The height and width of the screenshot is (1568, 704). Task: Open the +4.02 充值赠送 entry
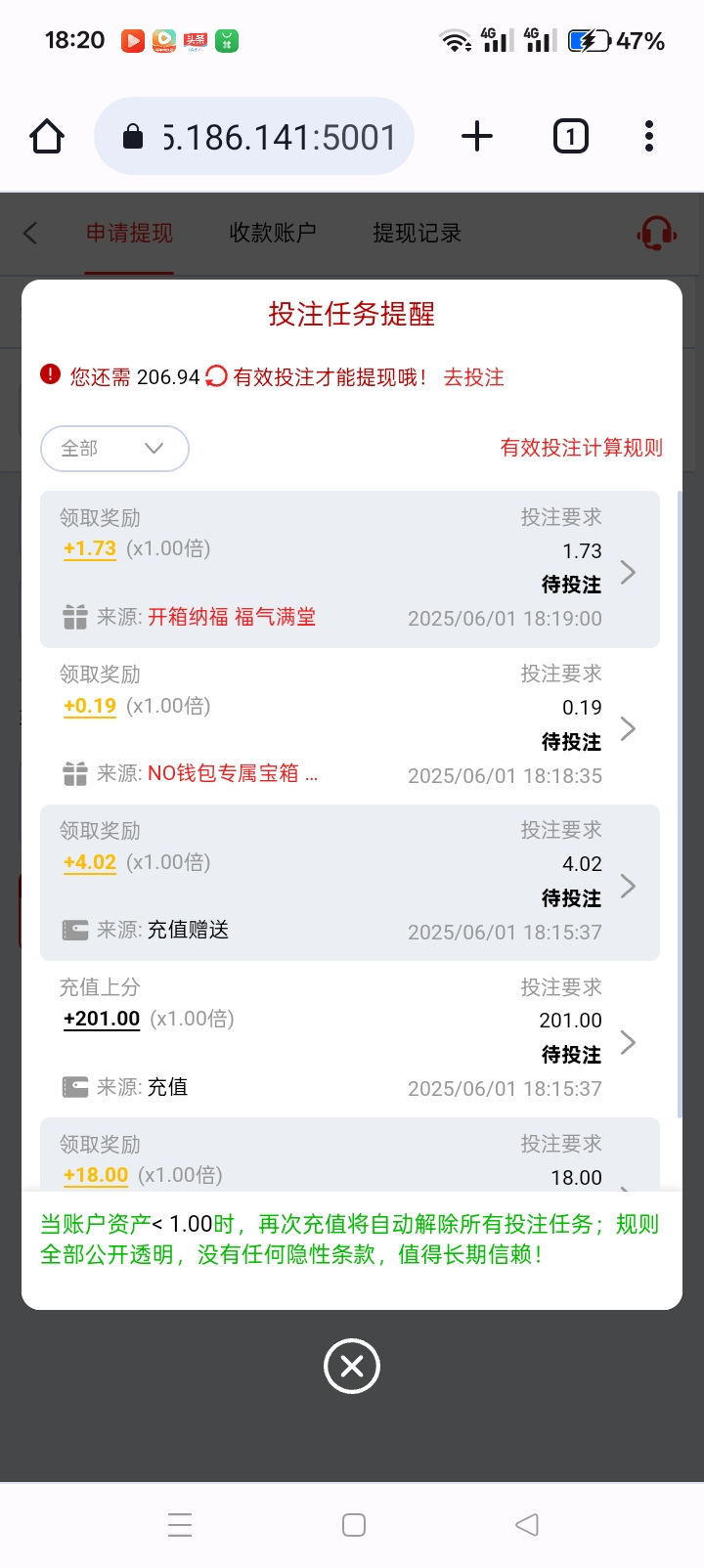pyautogui.click(x=350, y=883)
